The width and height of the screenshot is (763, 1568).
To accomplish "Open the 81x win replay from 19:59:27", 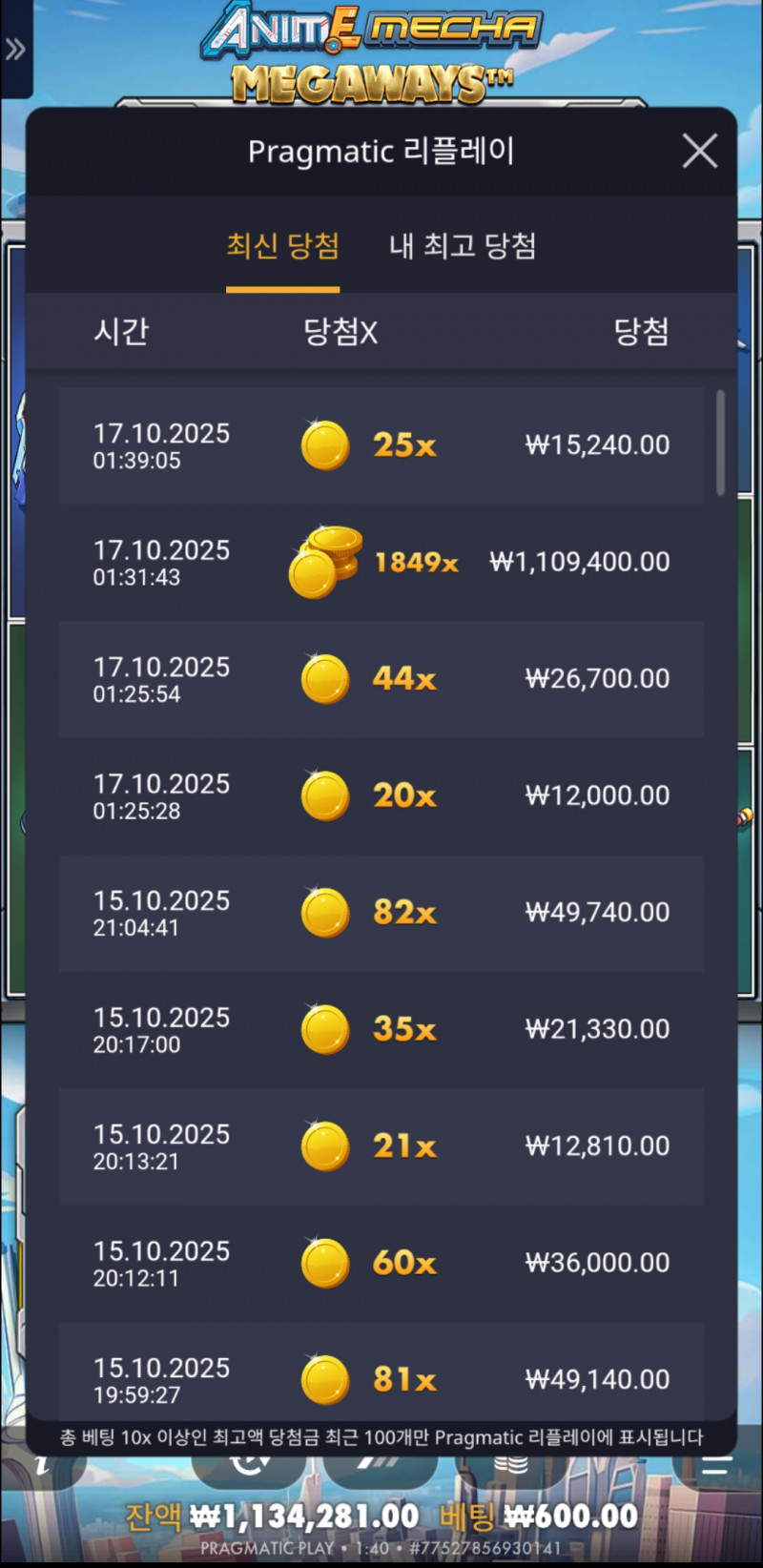I will (x=381, y=1378).
